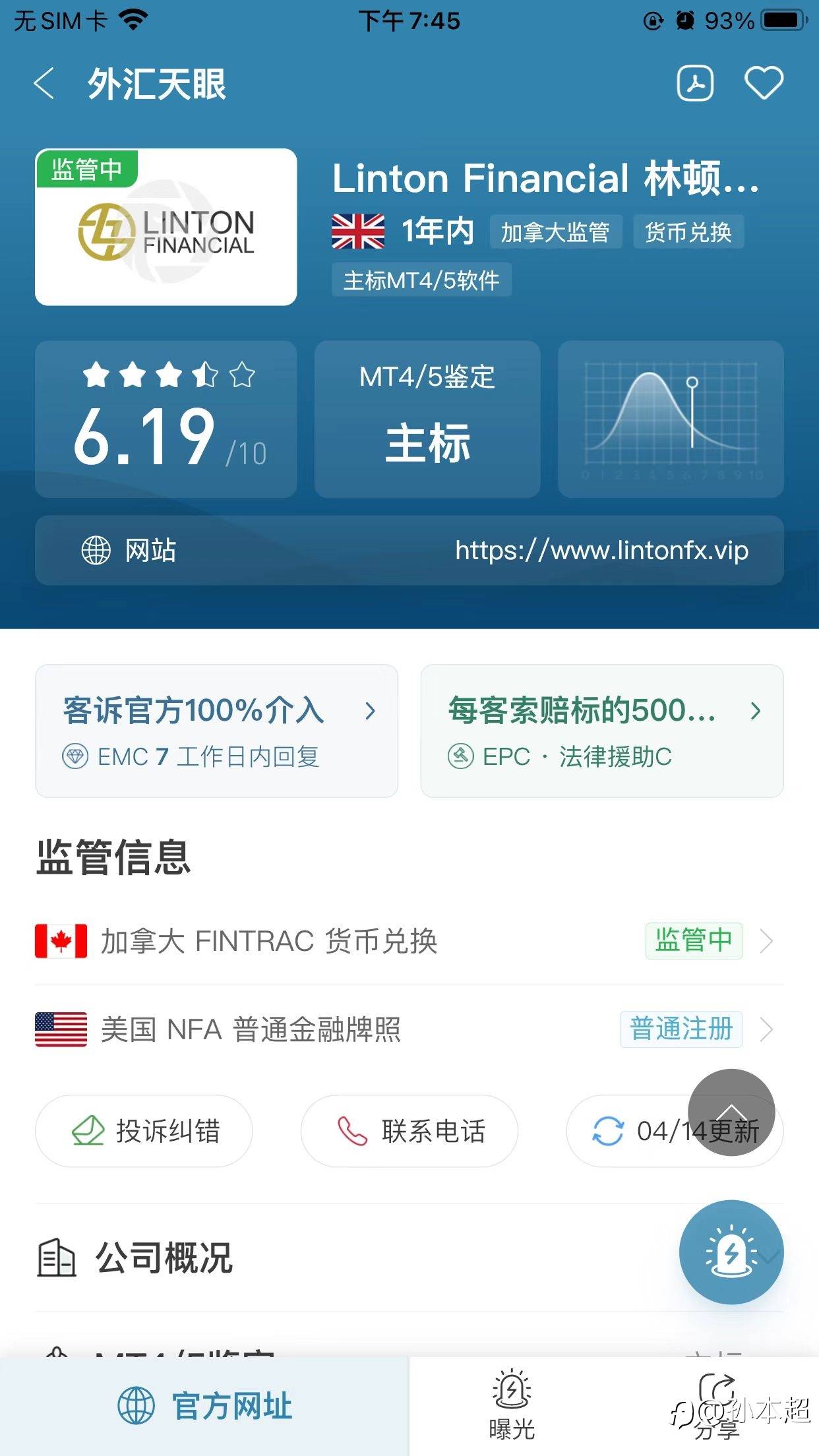Open 美国 NFA 普通金融牌照 regulation row
Viewport: 819px width, 1456px height.
(x=409, y=1029)
